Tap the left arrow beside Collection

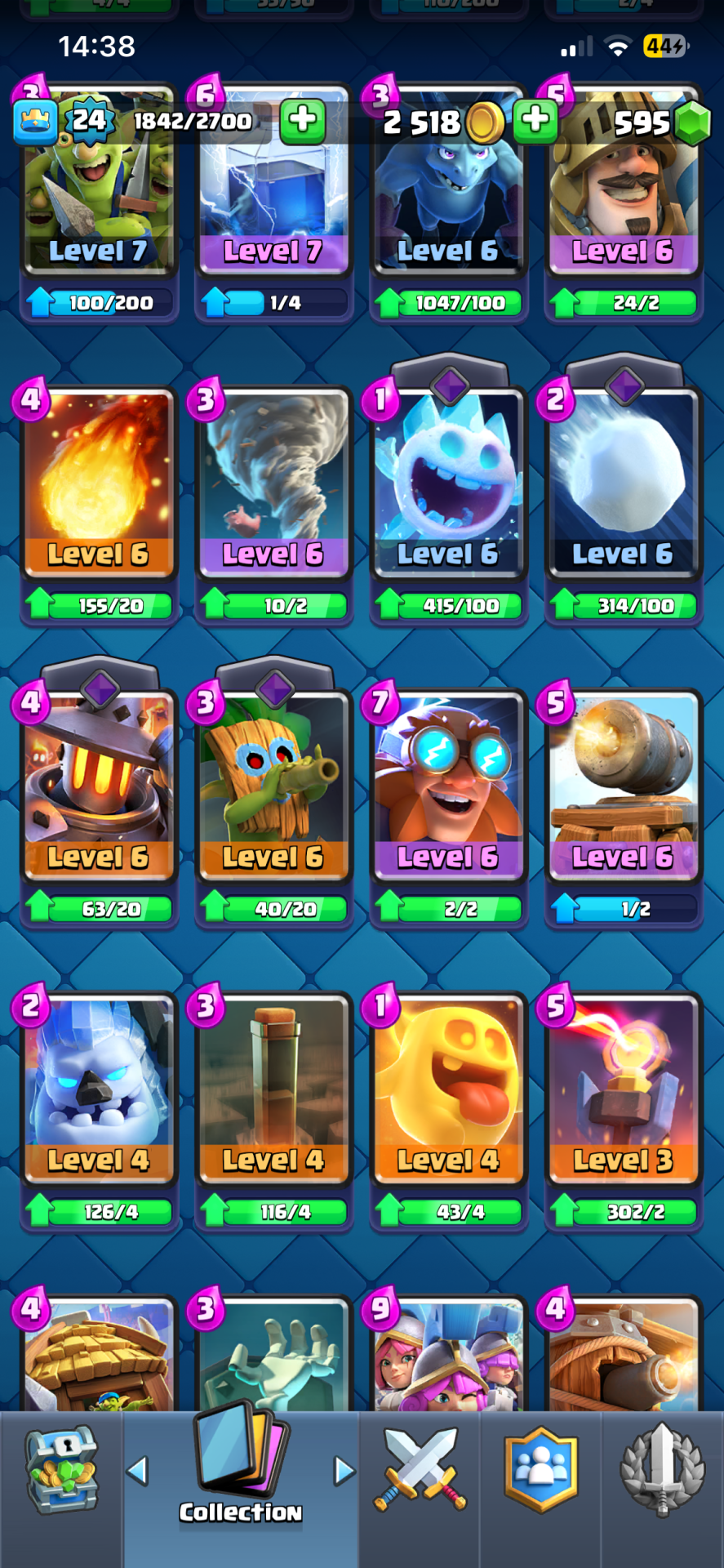click(137, 1471)
